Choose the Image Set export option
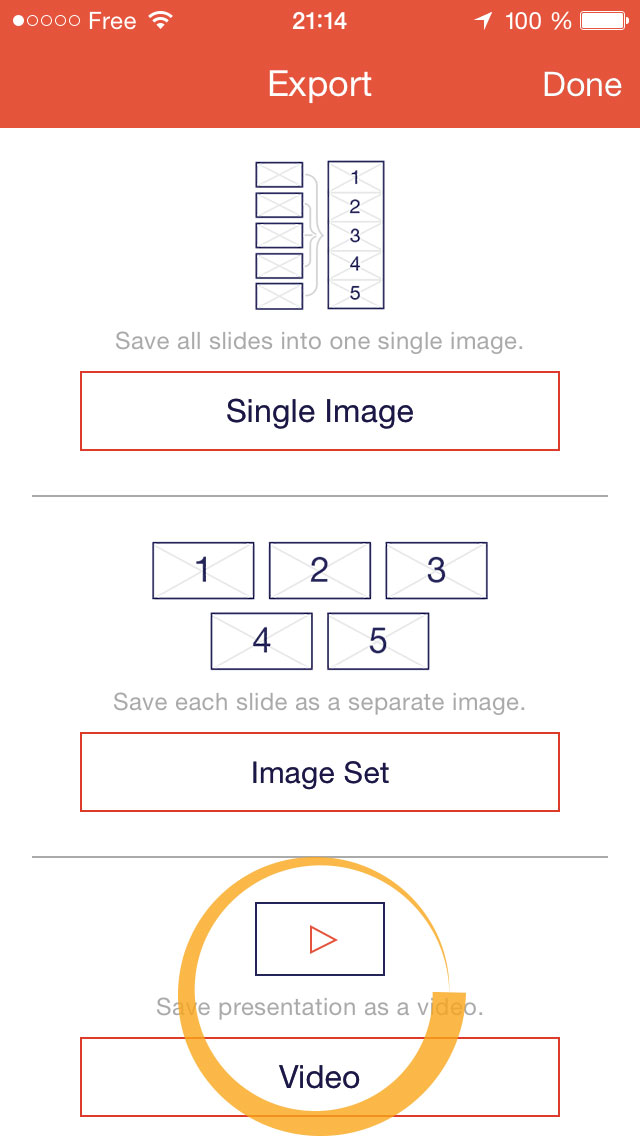The height and width of the screenshot is (1136, 640). click(x=320, y=772)
